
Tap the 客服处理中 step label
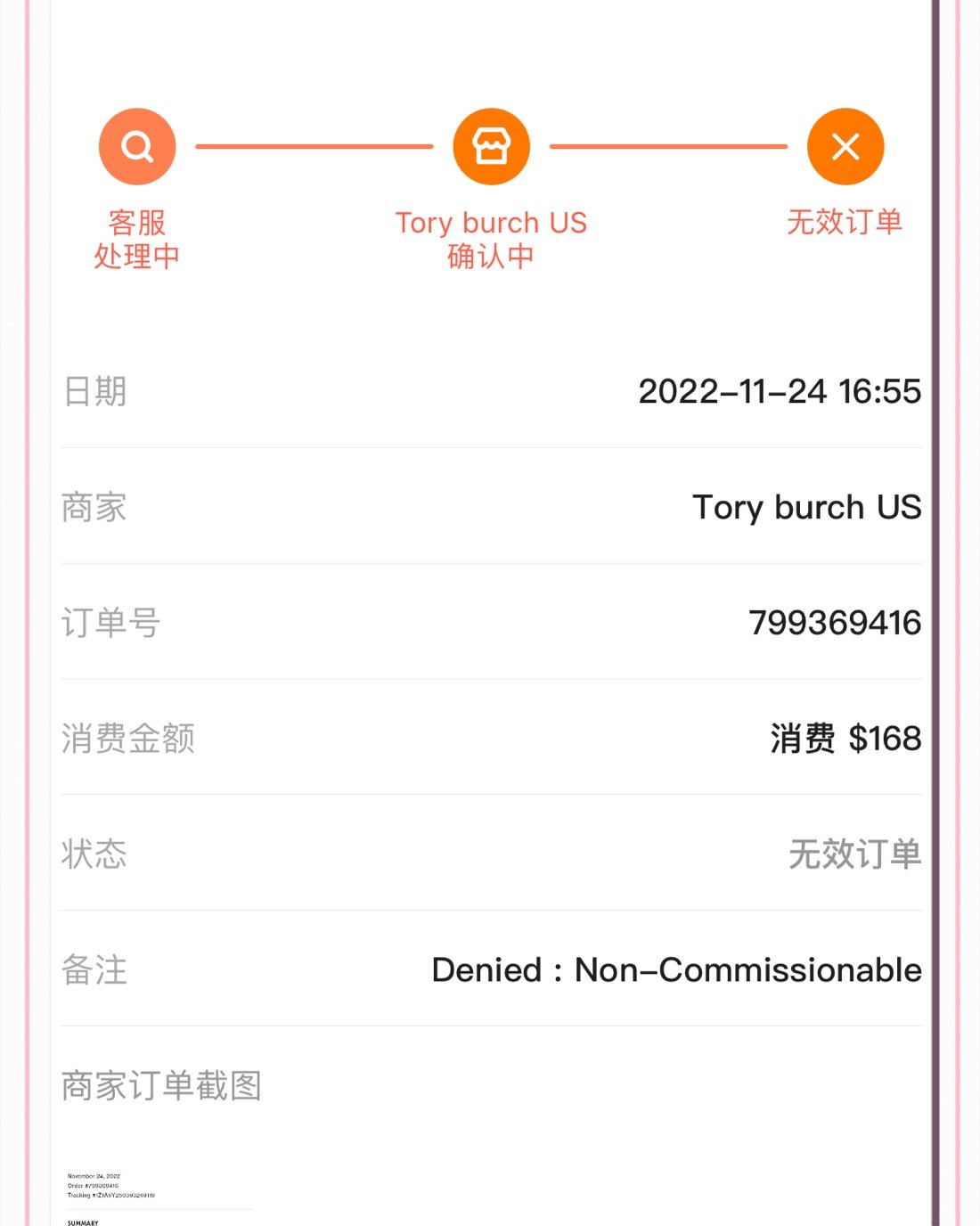tap(135, 238)
